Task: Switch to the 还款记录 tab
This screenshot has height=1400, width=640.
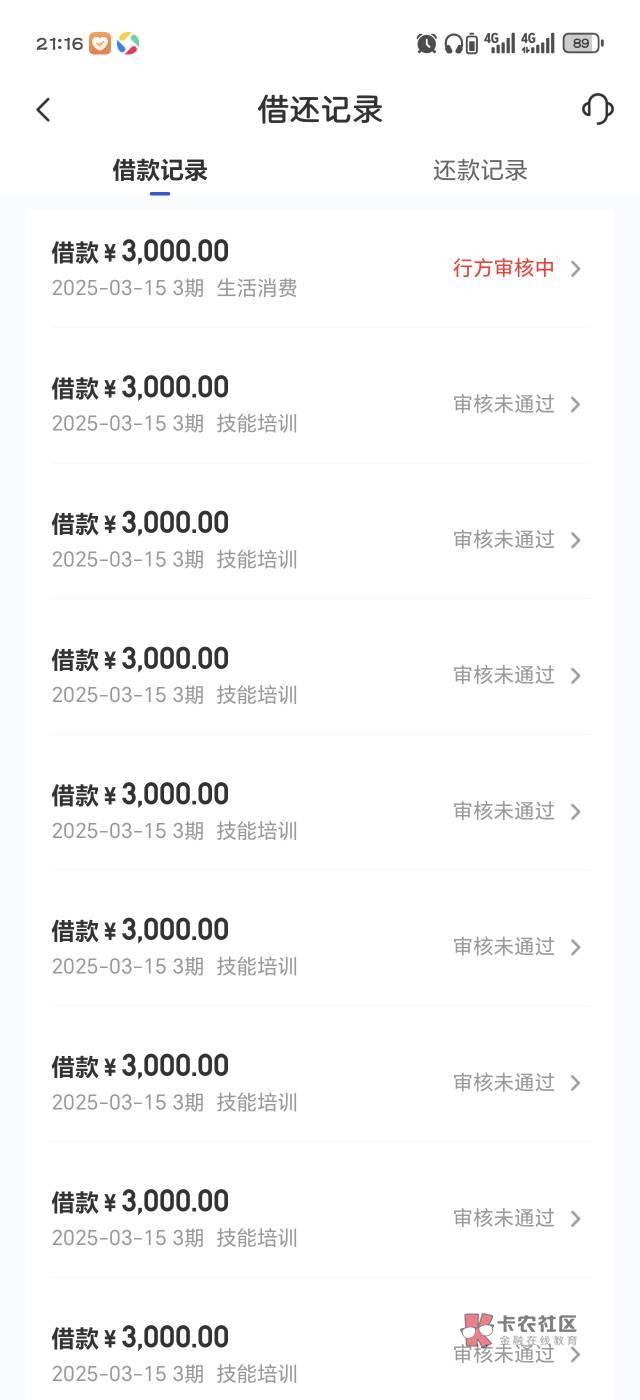Action: [480, 171]
